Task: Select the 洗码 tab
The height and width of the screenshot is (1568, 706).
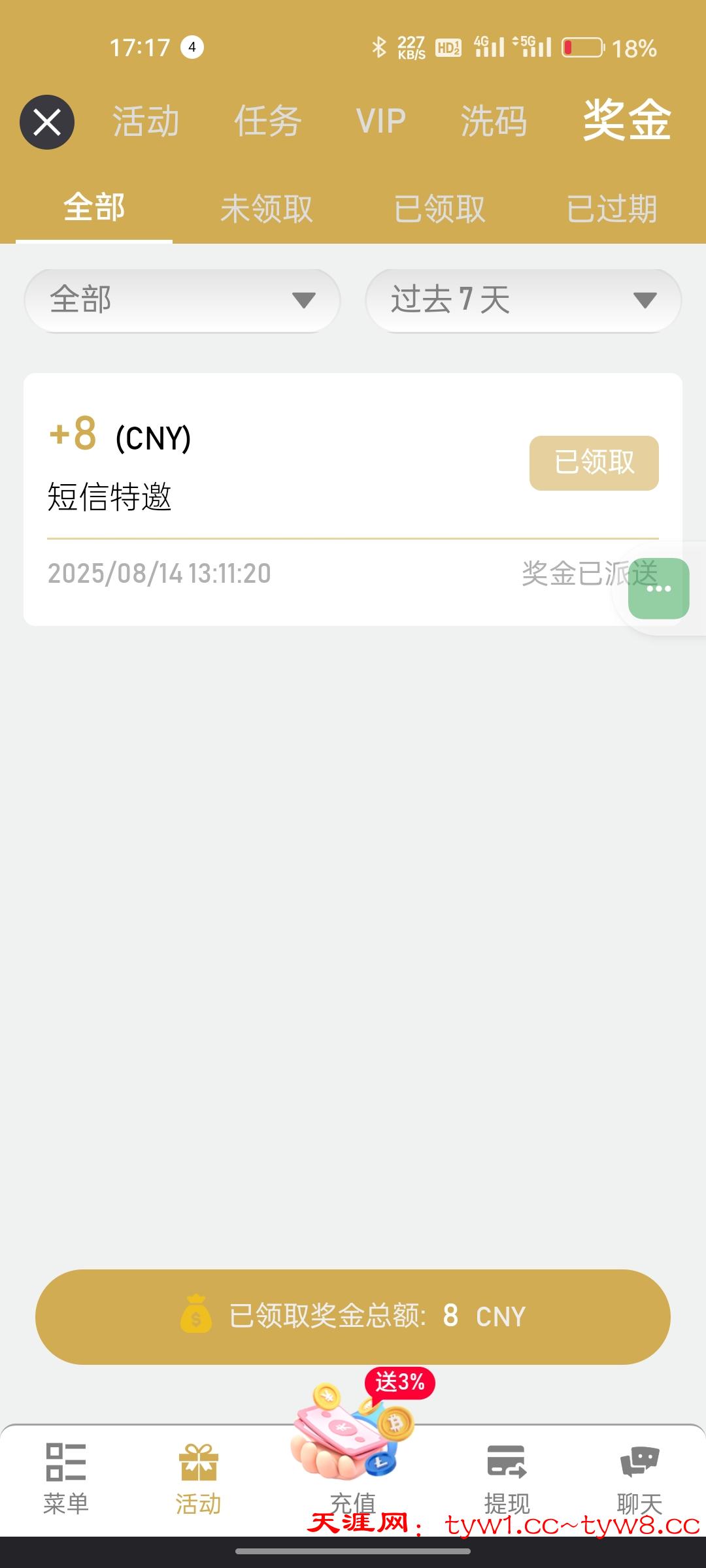Action: point(494,122)
